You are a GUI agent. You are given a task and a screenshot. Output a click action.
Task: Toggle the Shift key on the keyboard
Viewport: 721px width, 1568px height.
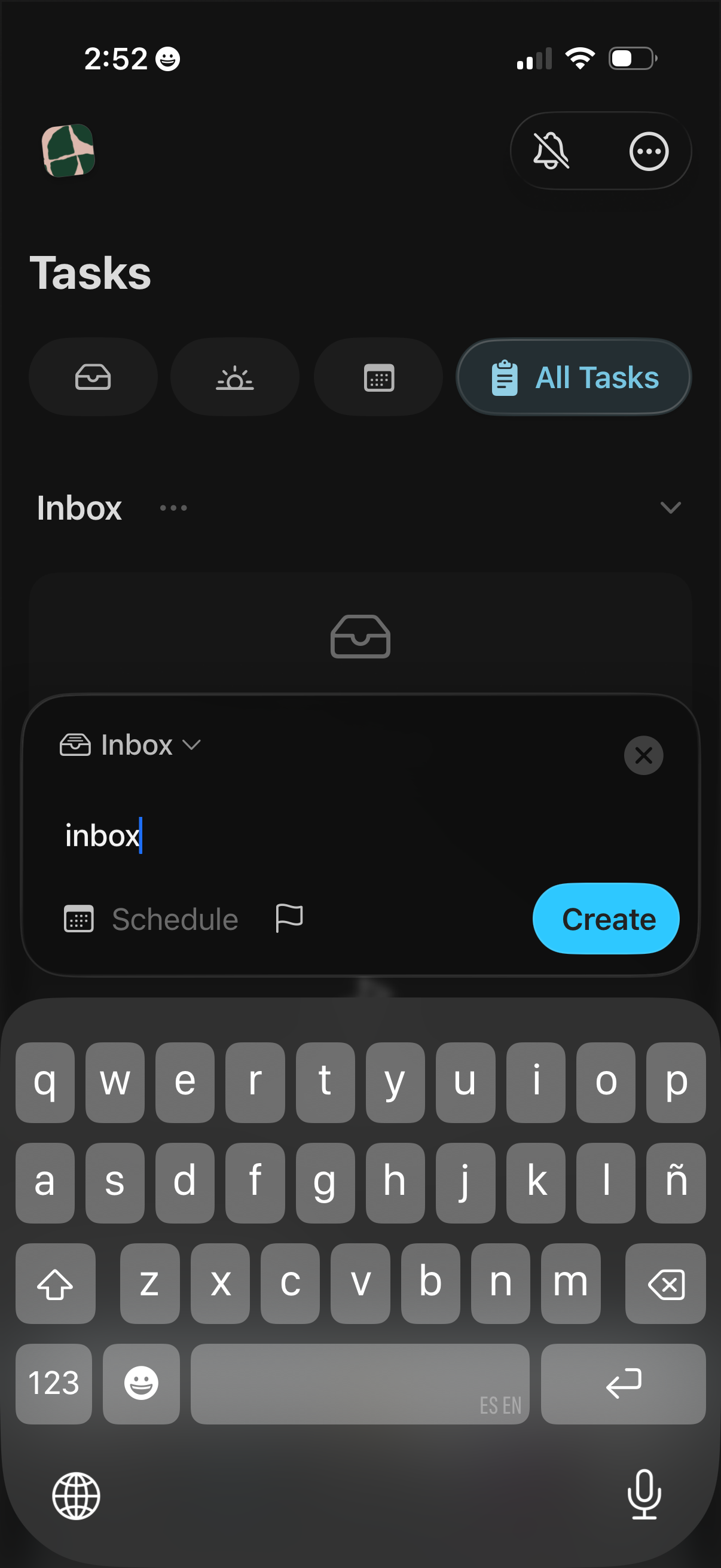click(56, 1283)
